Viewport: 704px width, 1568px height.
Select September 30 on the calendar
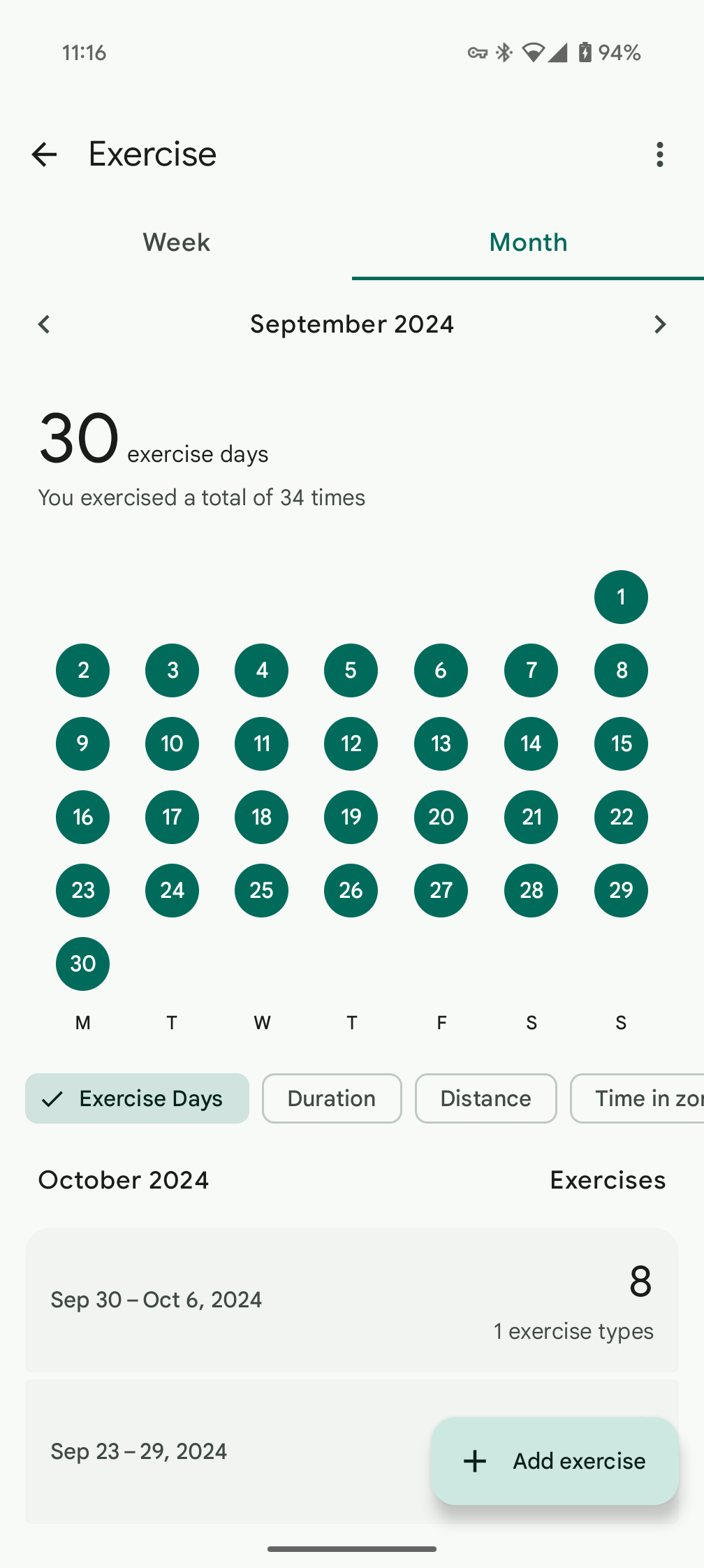coord(82,964)
